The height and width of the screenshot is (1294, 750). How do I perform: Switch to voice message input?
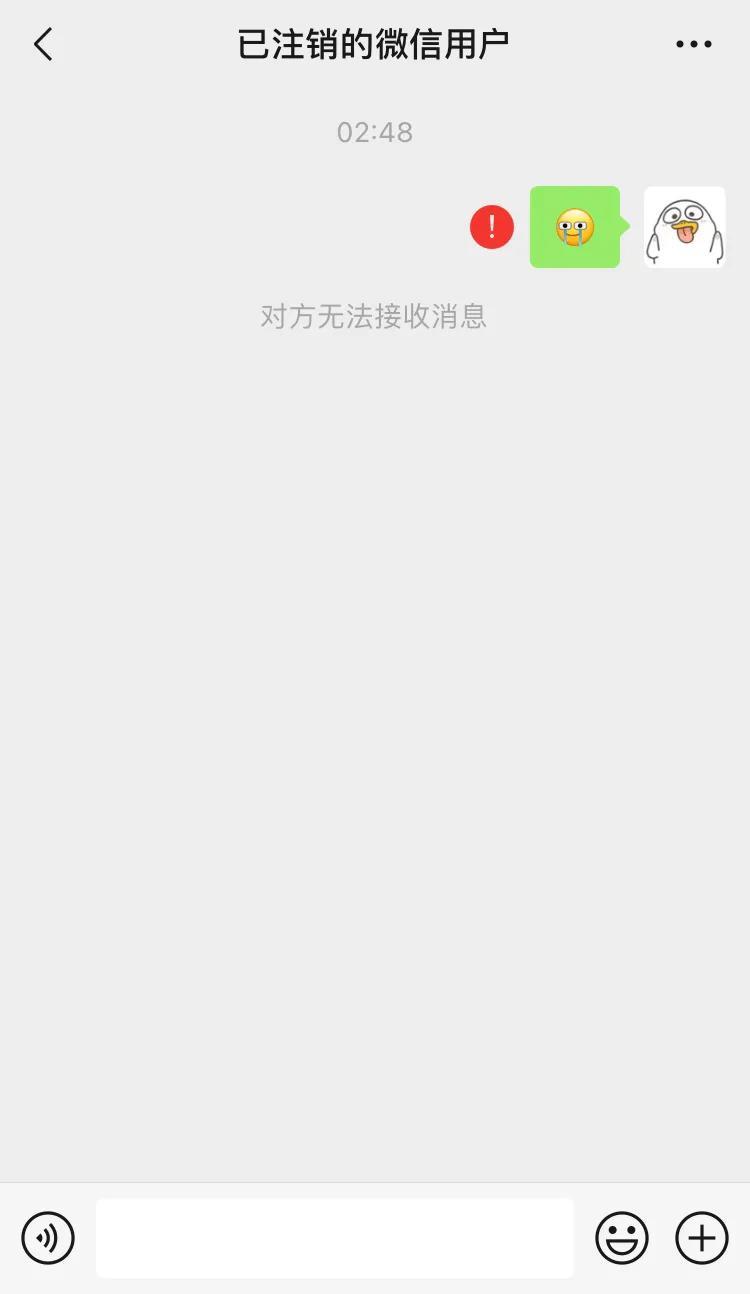click(x=48, y=1238)
